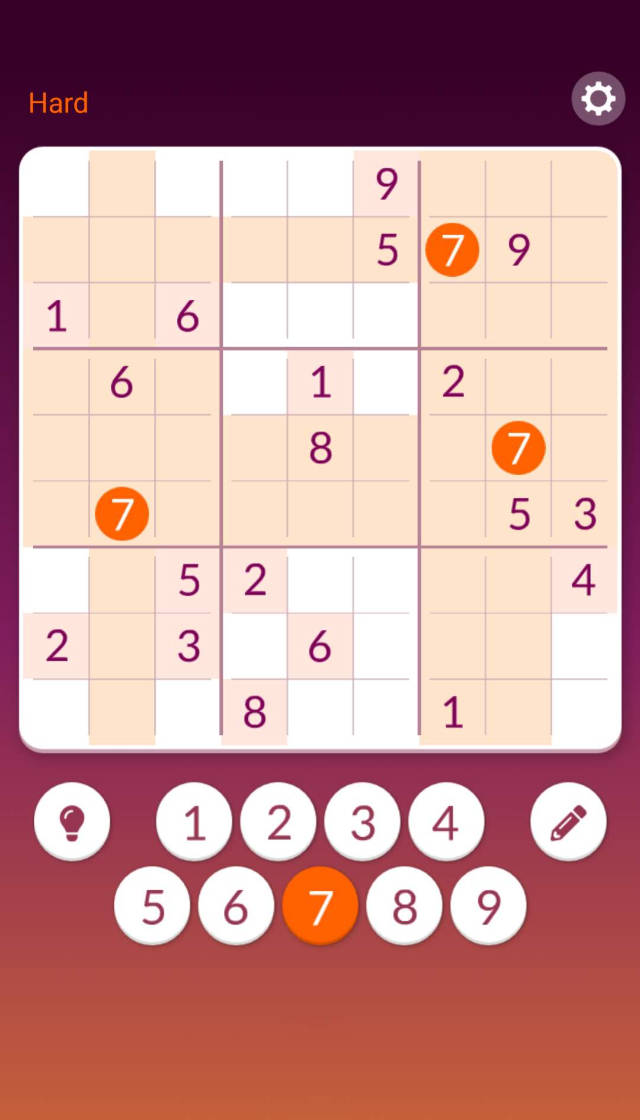Toggle pencil notes mode
The width and height of the screenshot is (640, 1120).
[568, 822]
